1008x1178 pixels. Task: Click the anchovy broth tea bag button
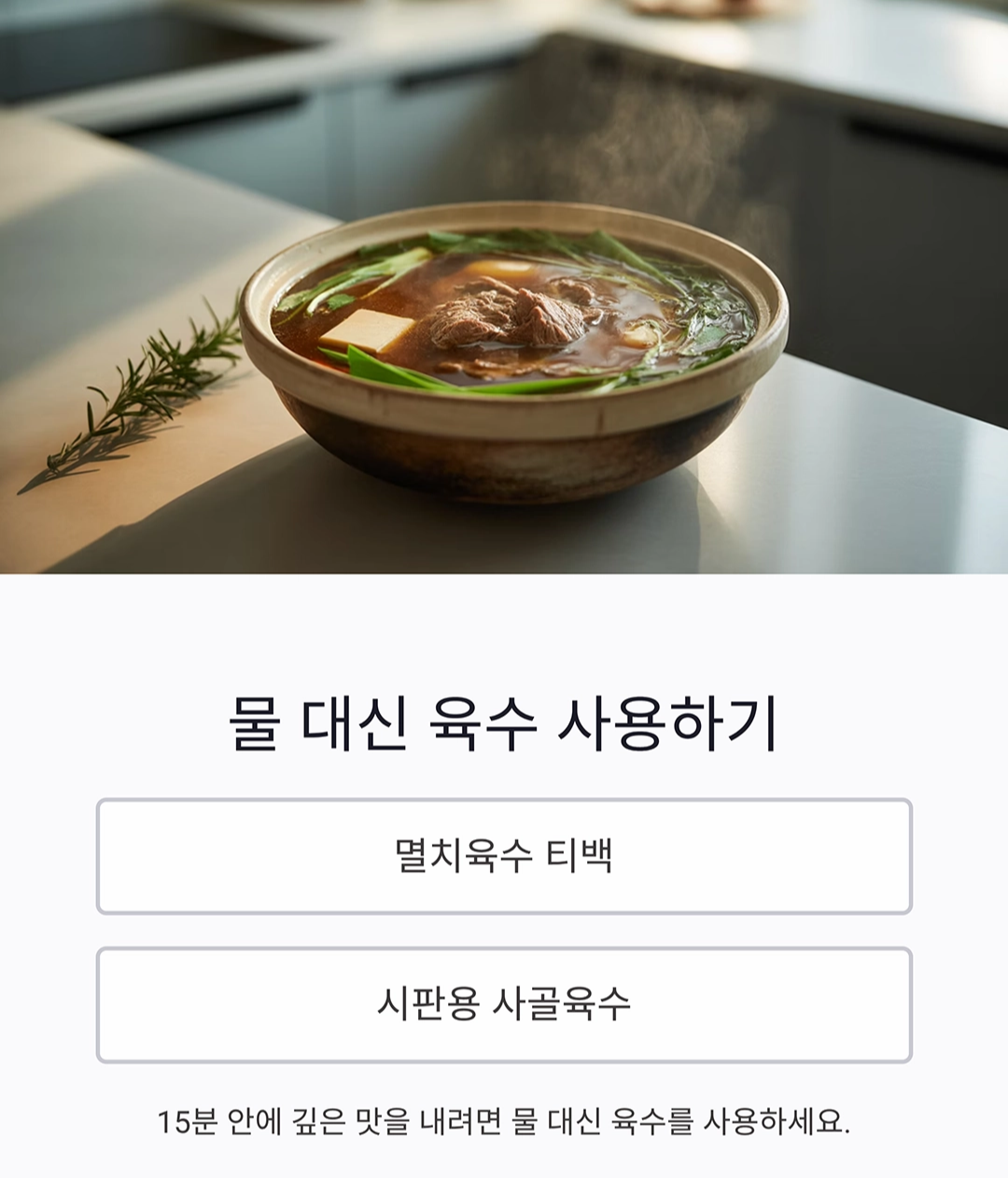[x=504, y=857]
